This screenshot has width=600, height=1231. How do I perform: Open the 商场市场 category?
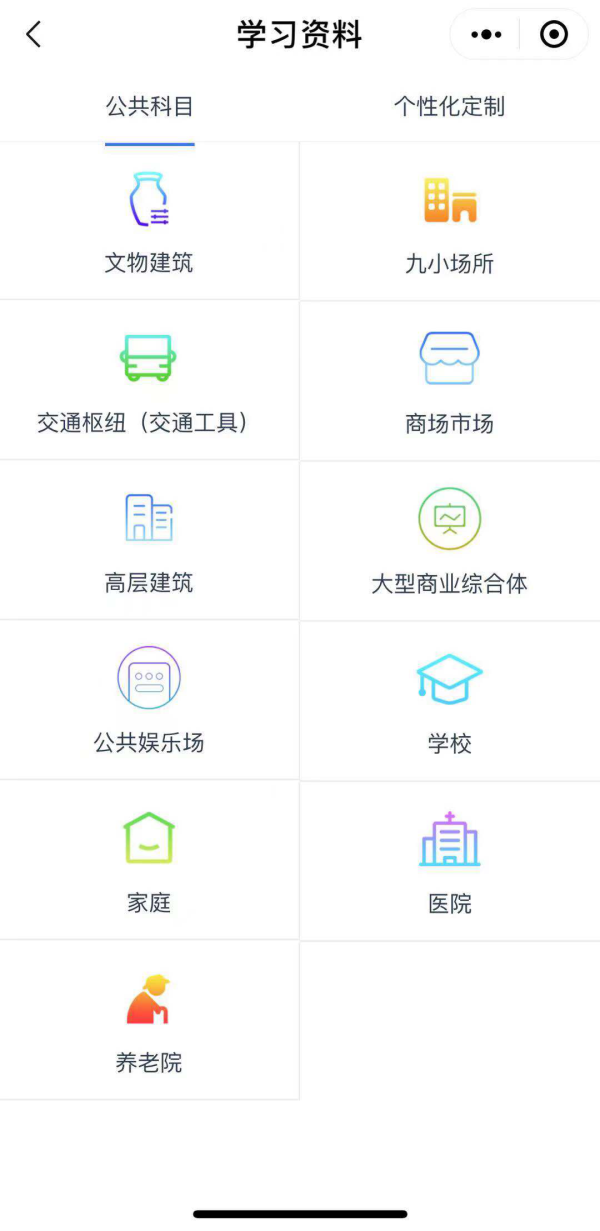(x=449, y=382)
